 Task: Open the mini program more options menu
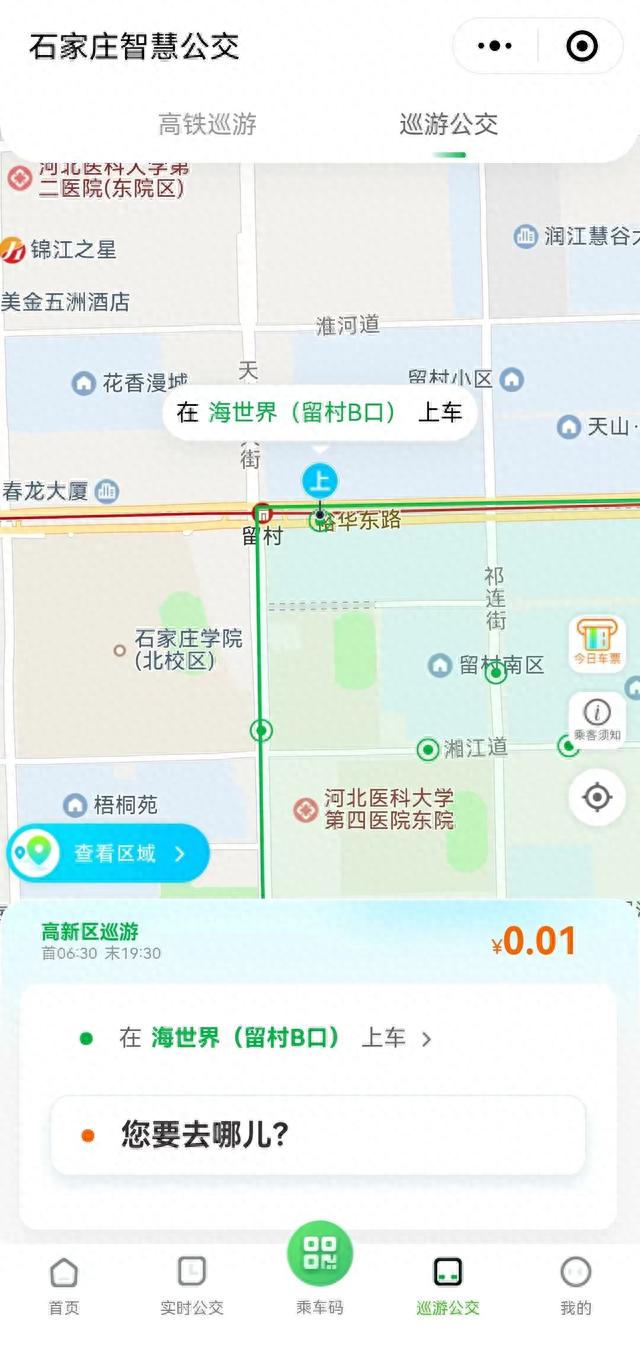coord(495,46)
